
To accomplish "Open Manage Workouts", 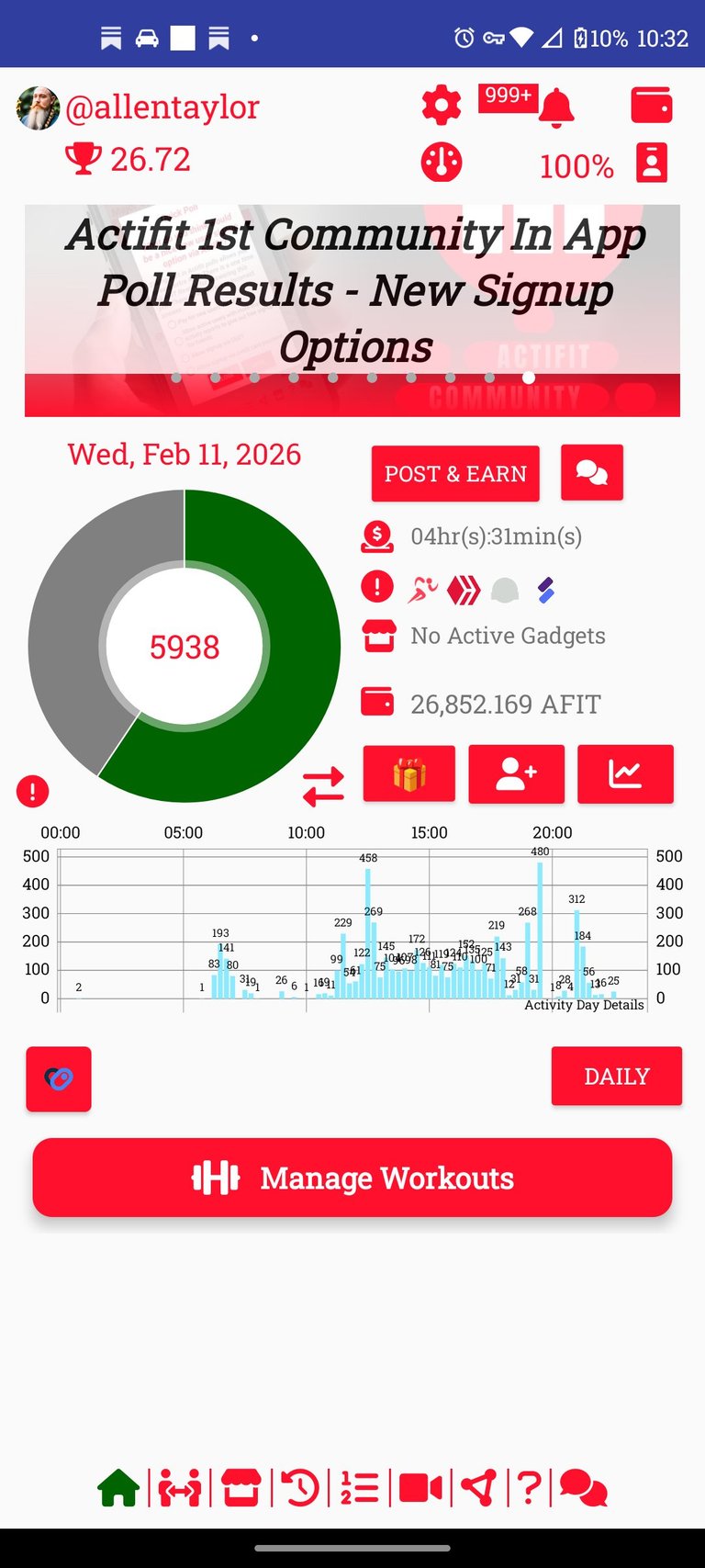I will pos(352,1178).
